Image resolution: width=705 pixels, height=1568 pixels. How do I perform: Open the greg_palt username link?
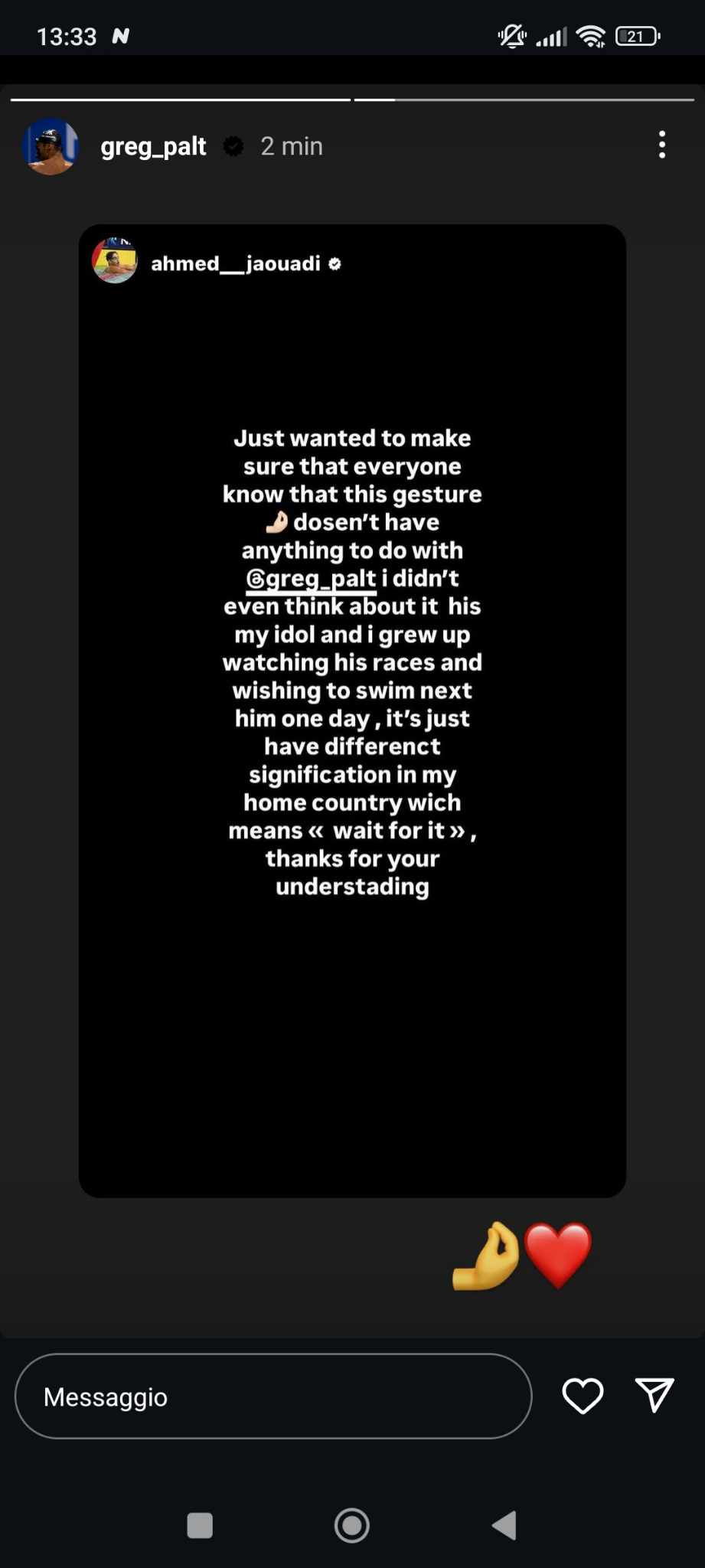click(153, 146)
